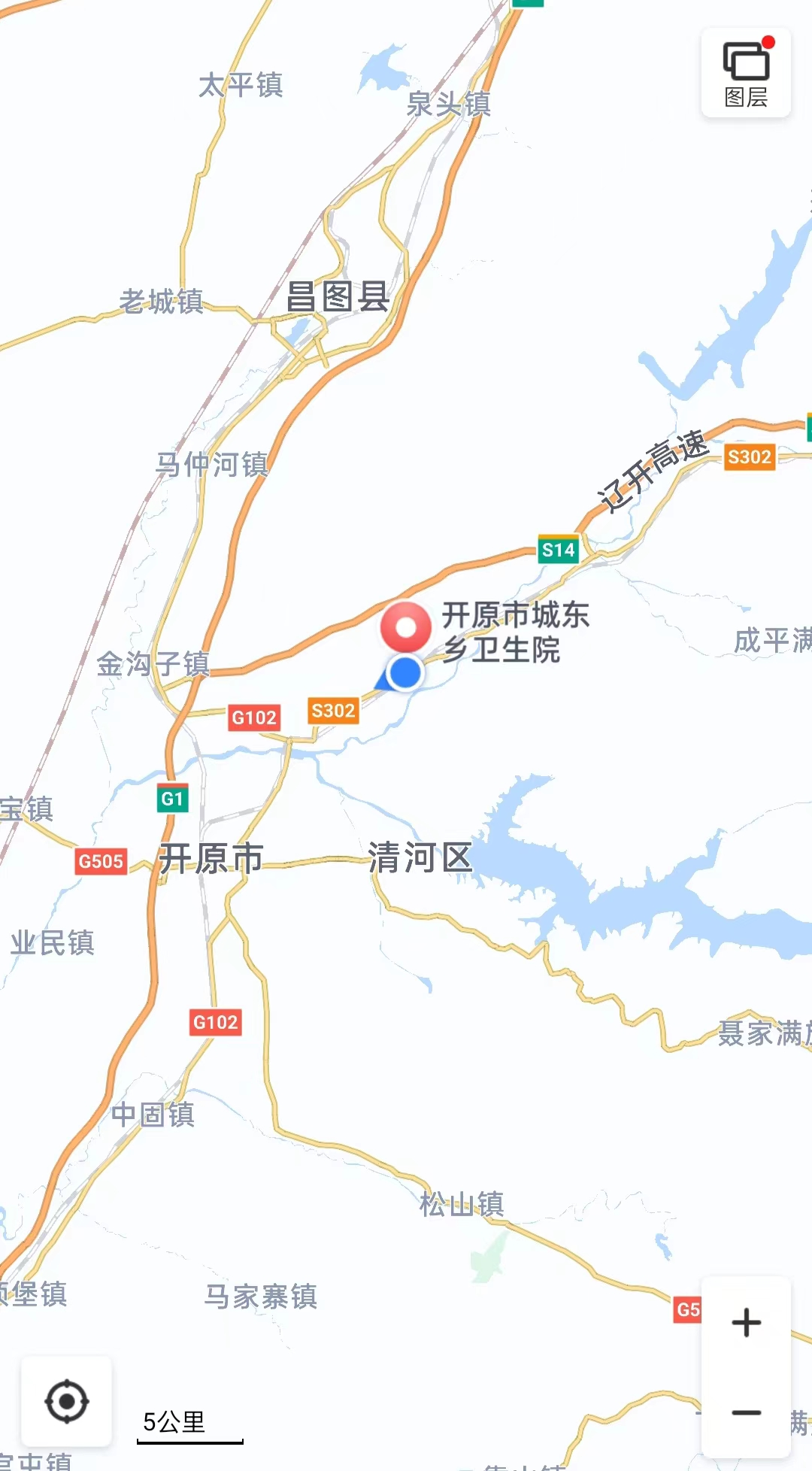Open the 图层 layers panel
Image resolution: width=812 pixels, height=1471 pixels.
point(746,74)
